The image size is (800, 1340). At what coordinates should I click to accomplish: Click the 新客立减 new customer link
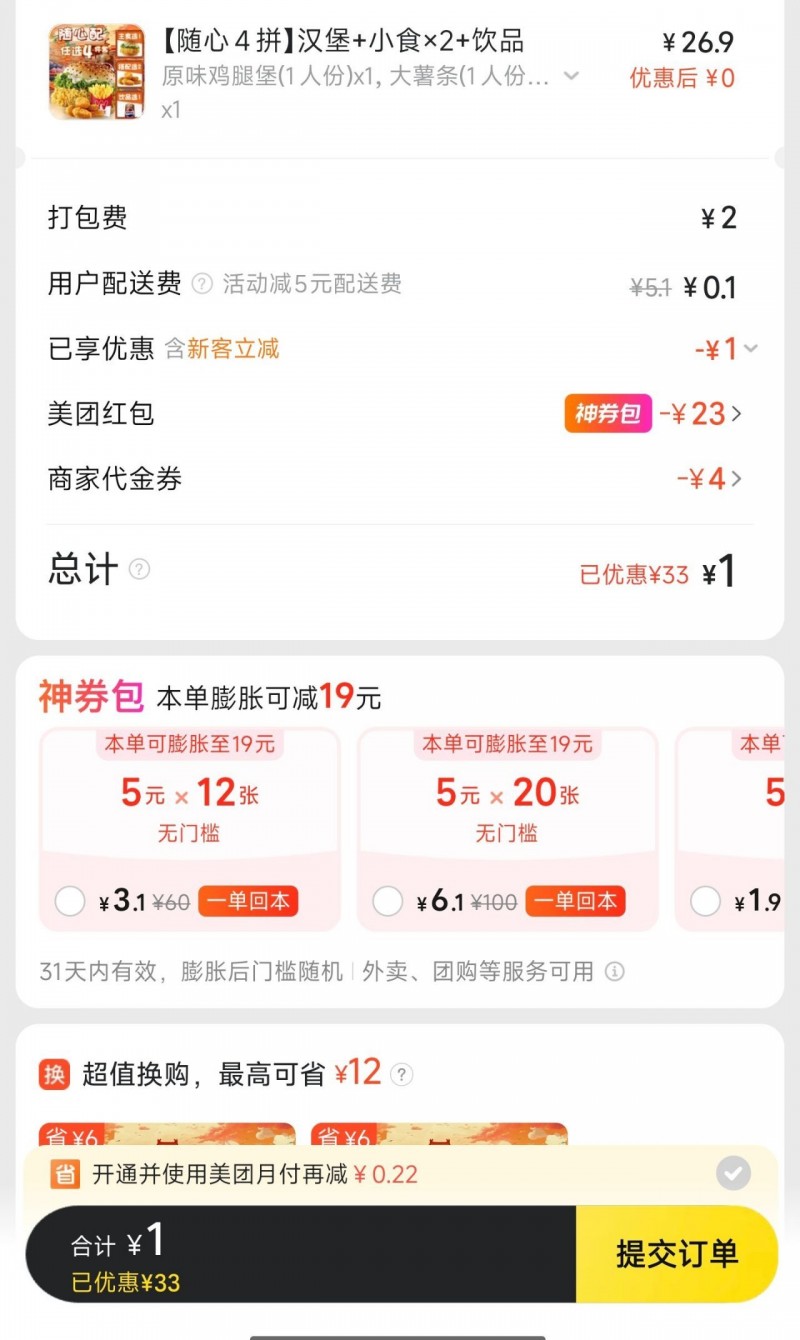(x=232, y=348)
